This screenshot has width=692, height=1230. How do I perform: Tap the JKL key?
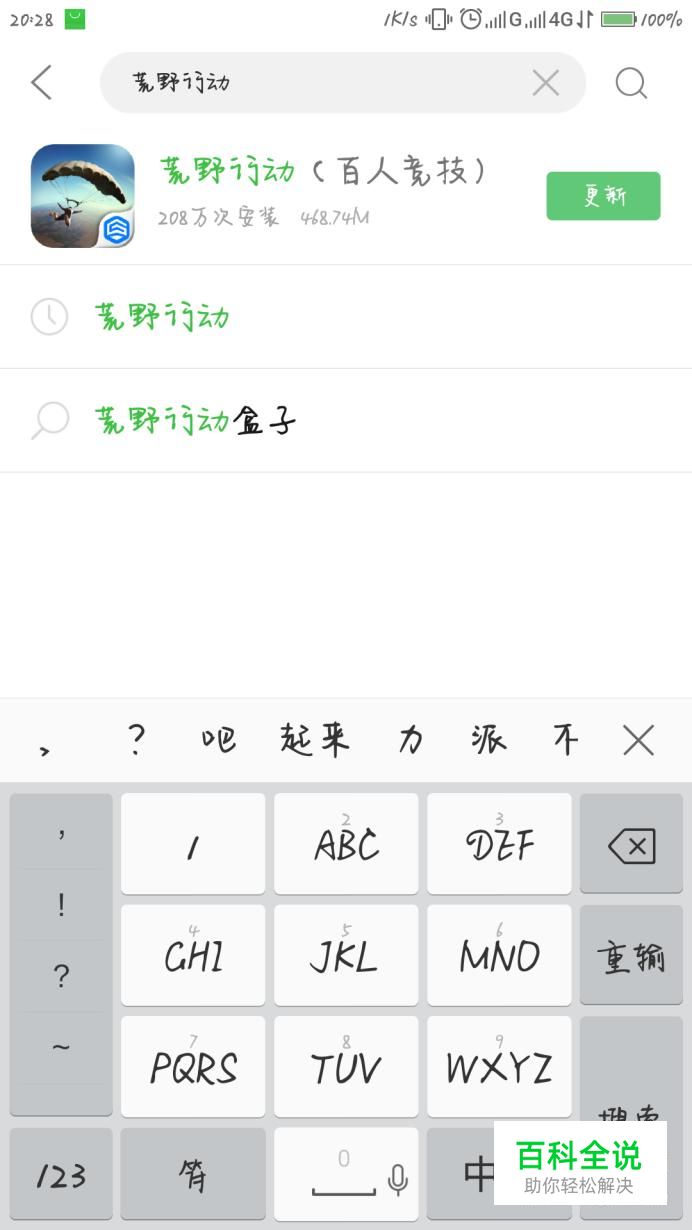click(x=345, y=957)
